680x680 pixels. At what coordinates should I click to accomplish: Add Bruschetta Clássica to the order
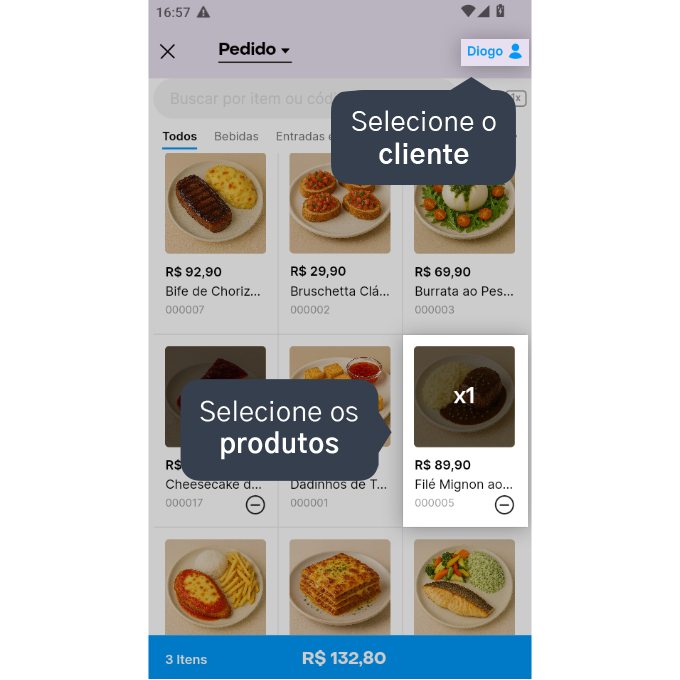pyautogui.click(x=340, y=236)
